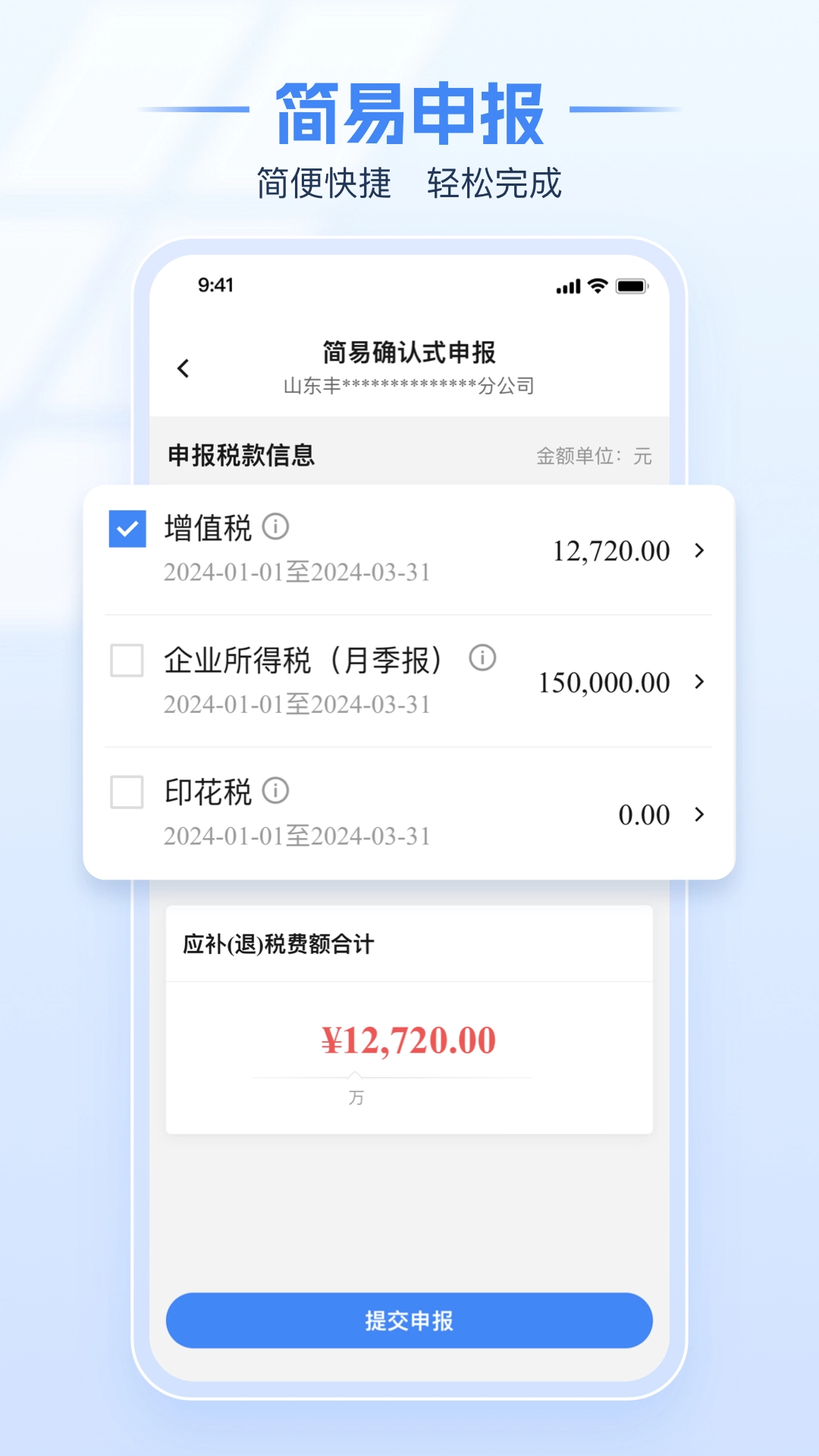819x1456 pixels.
Task: Expand 企业所得税 details with its chevron
Action: tap(698, 682)
